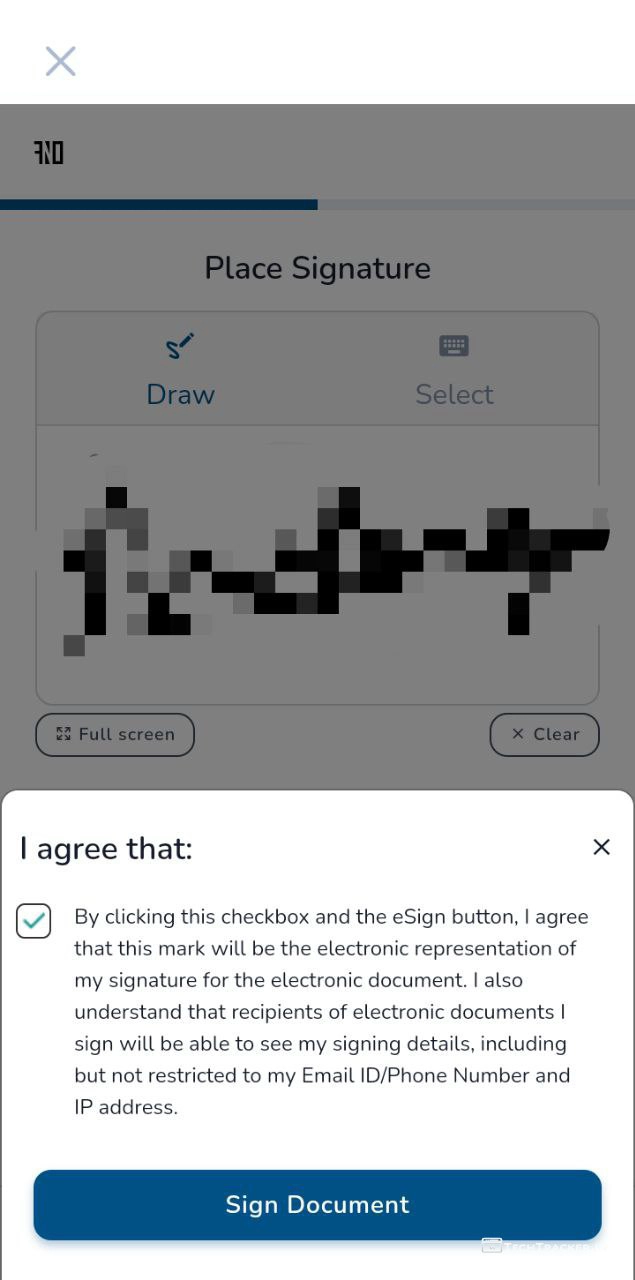This screenshot has height=1280, width=635.
Task: Open signature pad in Full screen
Action: point(115,735)
